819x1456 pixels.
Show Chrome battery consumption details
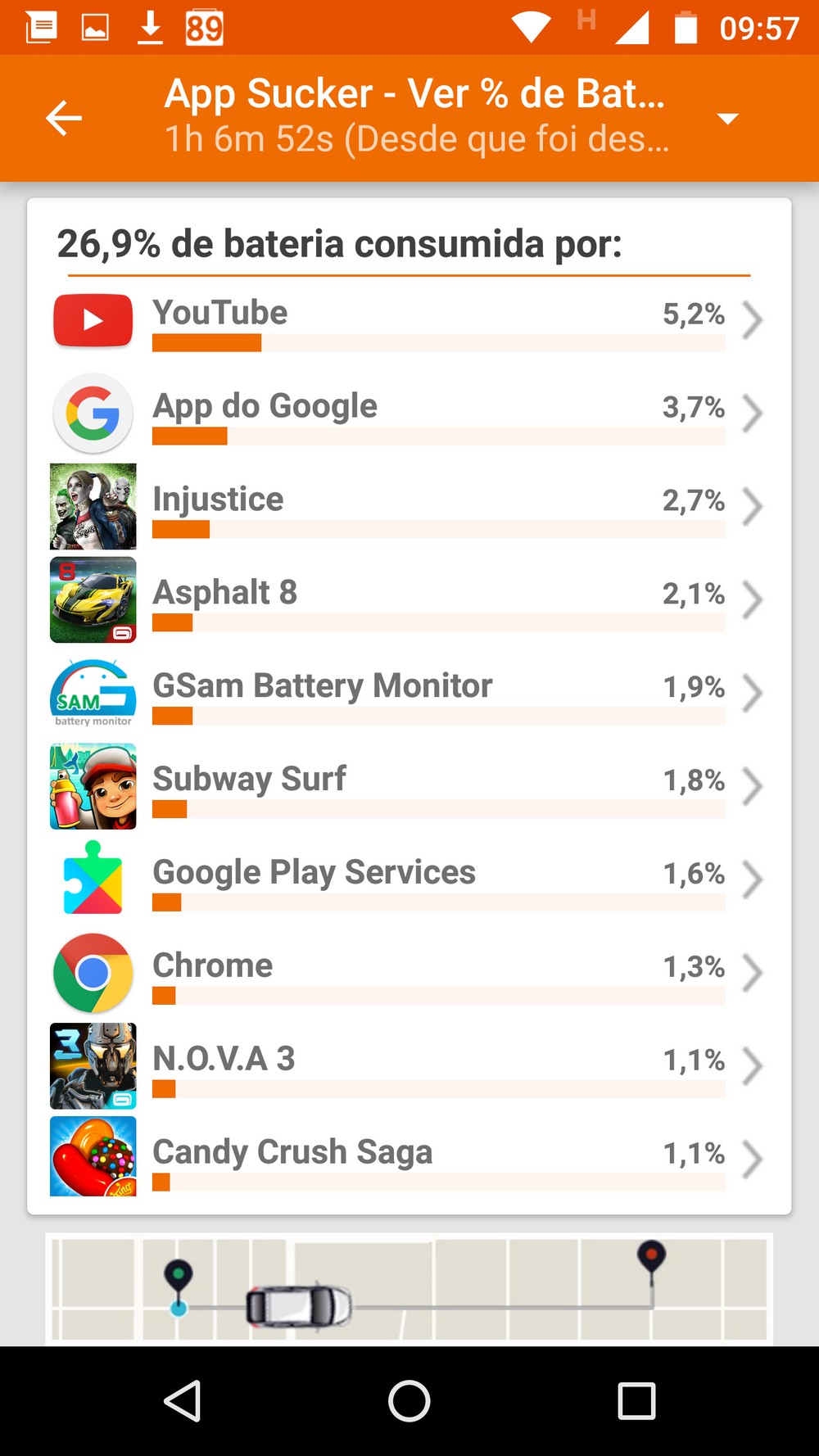(x=409, y=974)
